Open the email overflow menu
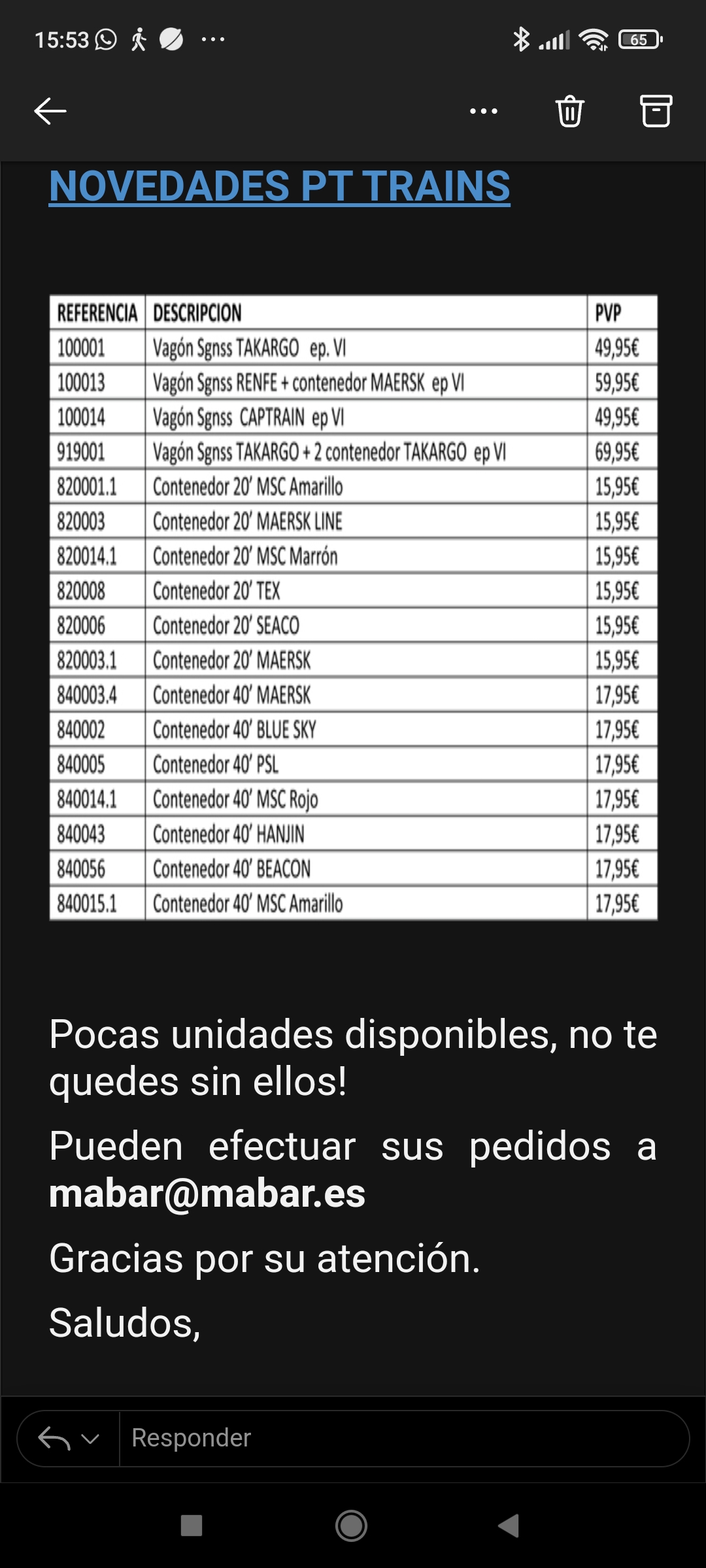This screenshot has width=706, height=1568. [x=484, y=111]
